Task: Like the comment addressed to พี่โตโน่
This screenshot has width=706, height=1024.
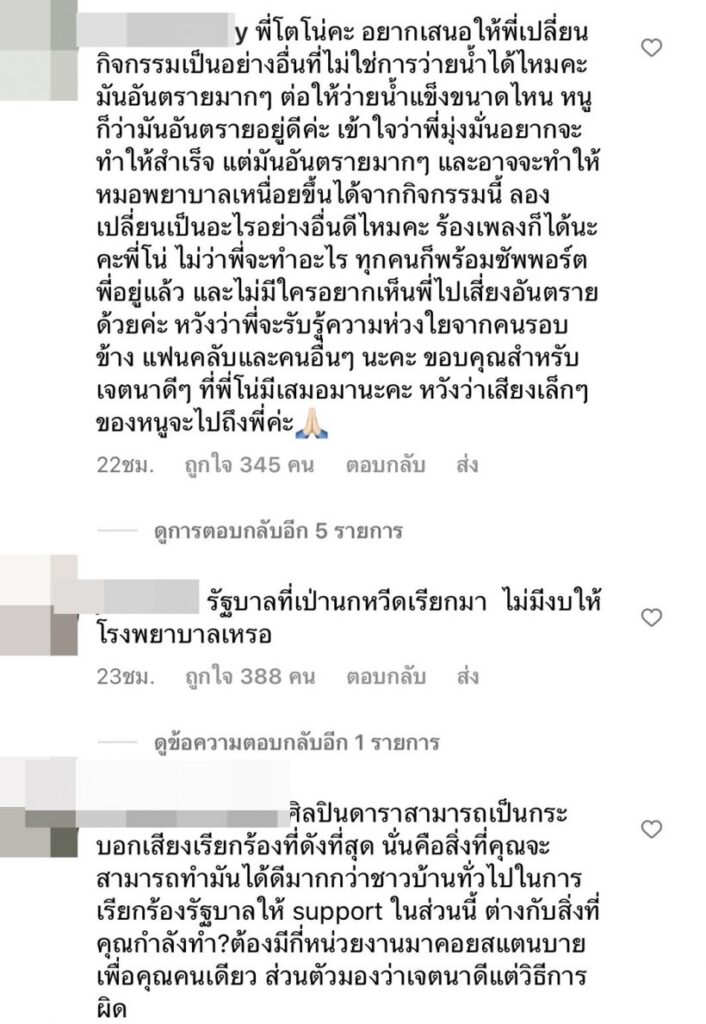Action: click(x=651, y=48)
